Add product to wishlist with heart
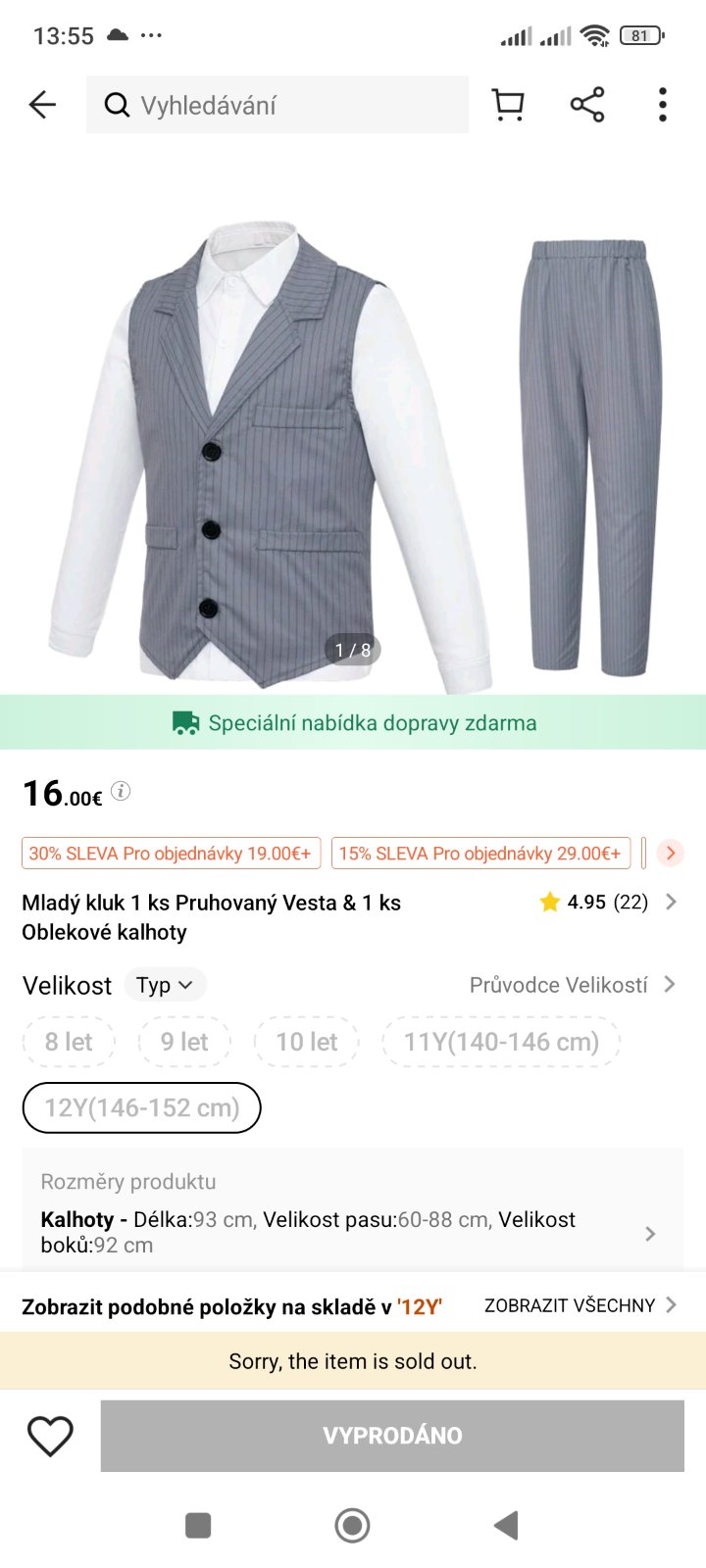 (50, 1436)
